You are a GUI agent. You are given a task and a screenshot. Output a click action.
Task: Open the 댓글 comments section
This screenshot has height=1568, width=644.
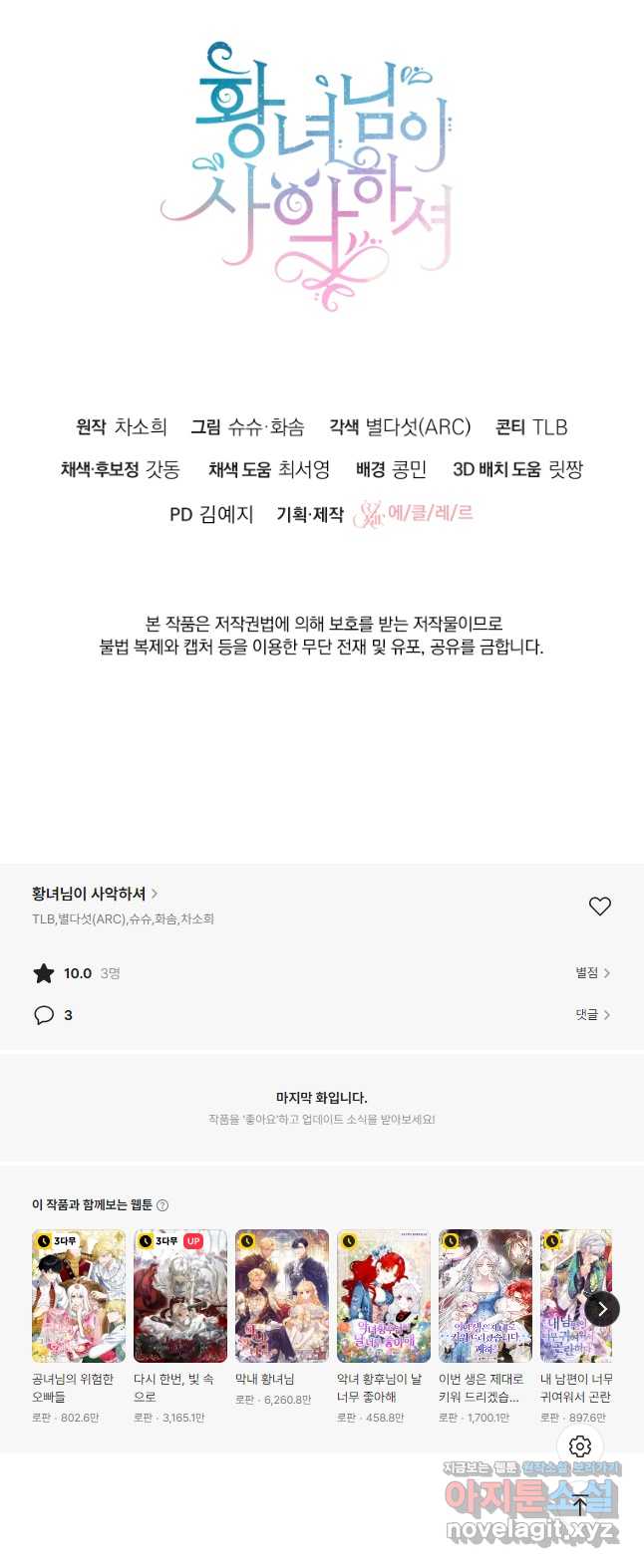coord(592,1014)
